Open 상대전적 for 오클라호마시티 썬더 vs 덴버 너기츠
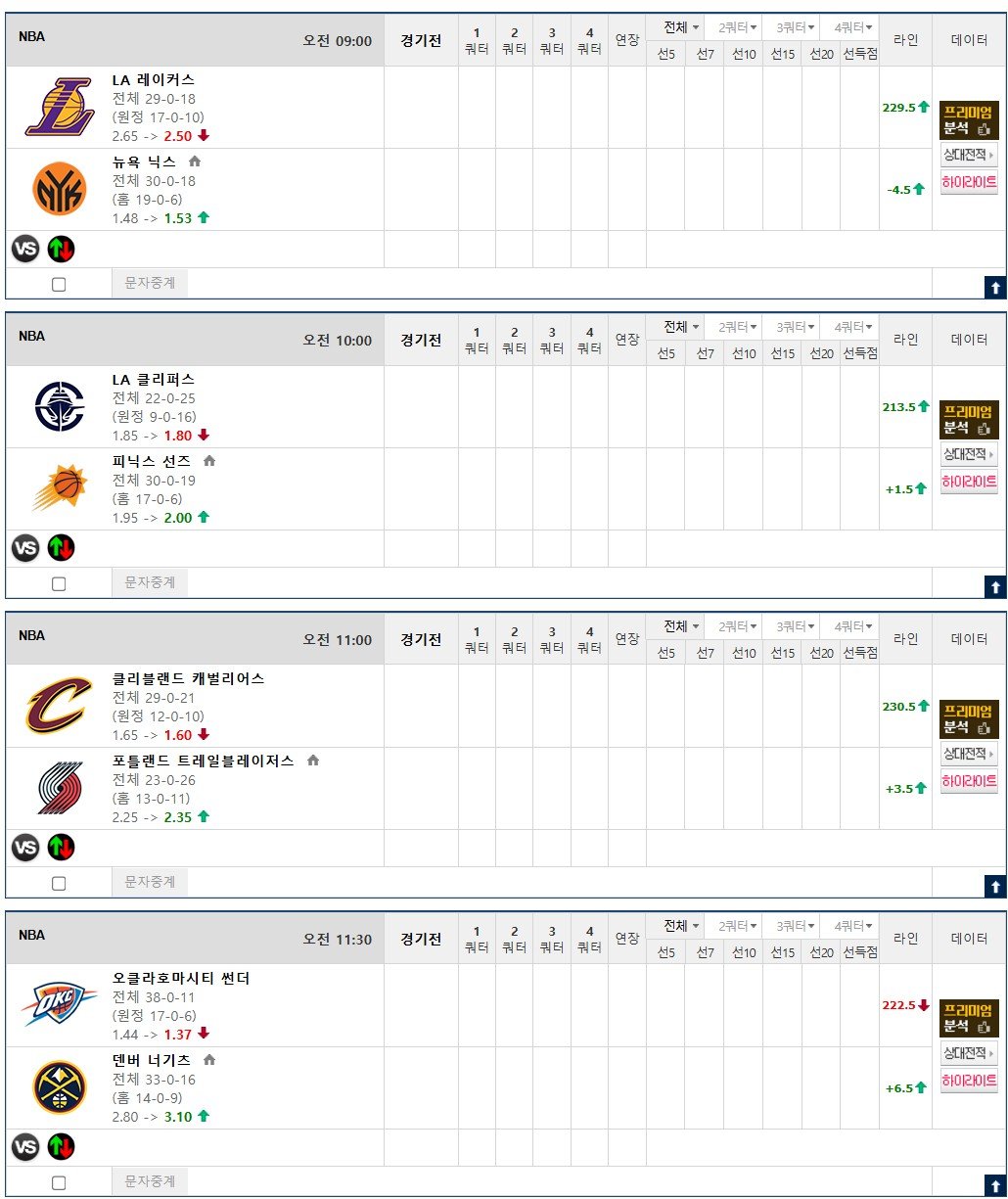The width and height of the screenshot is (1008, 1199). (969, 1053)
